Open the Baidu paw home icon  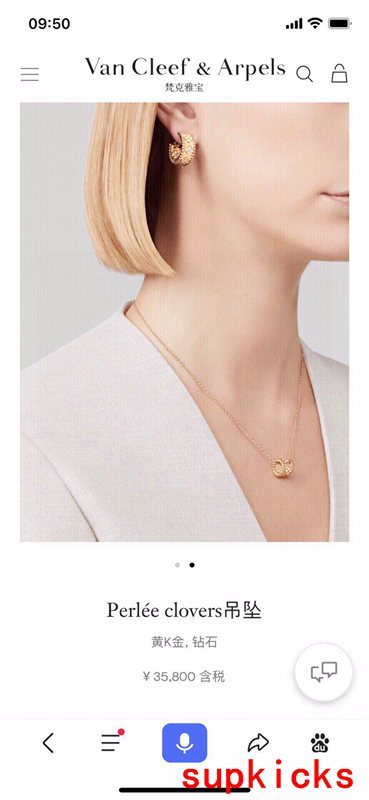pos(320,743)
